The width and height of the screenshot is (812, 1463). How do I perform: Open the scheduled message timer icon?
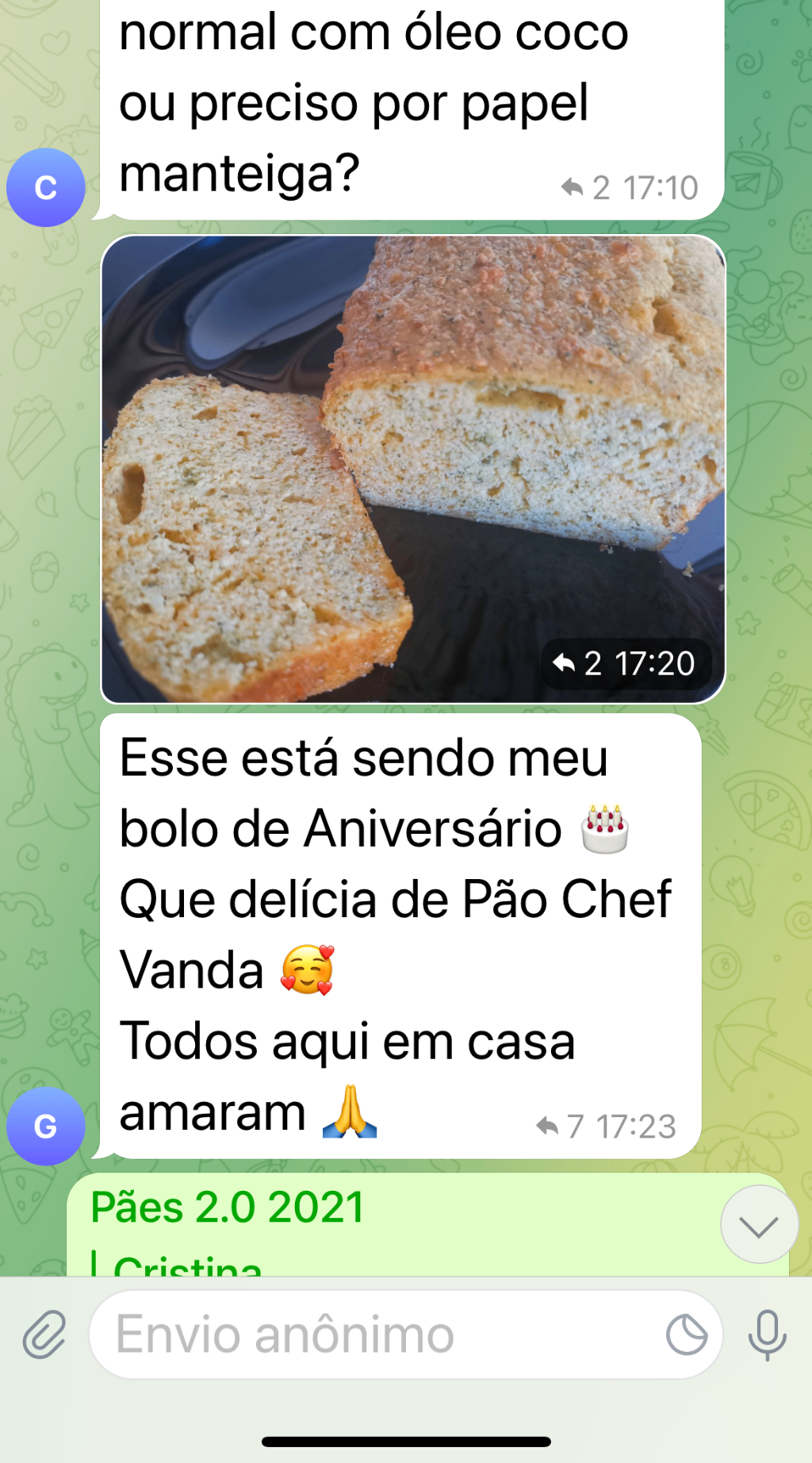click(x=686, y=1335)
